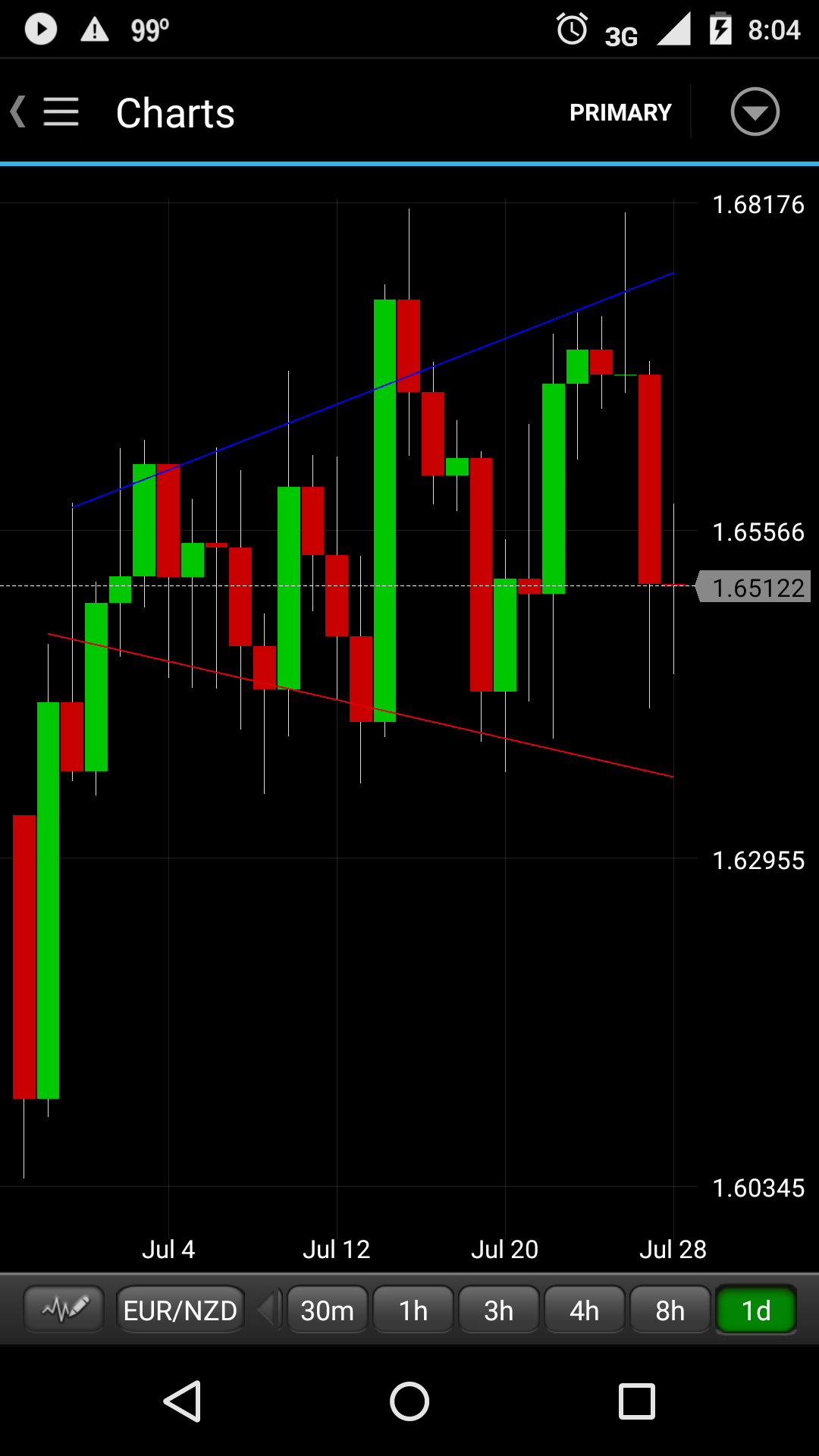Select the 1d timeframe
Image resolution: width=819 pixels, height=1456 pixels.
756,1310
